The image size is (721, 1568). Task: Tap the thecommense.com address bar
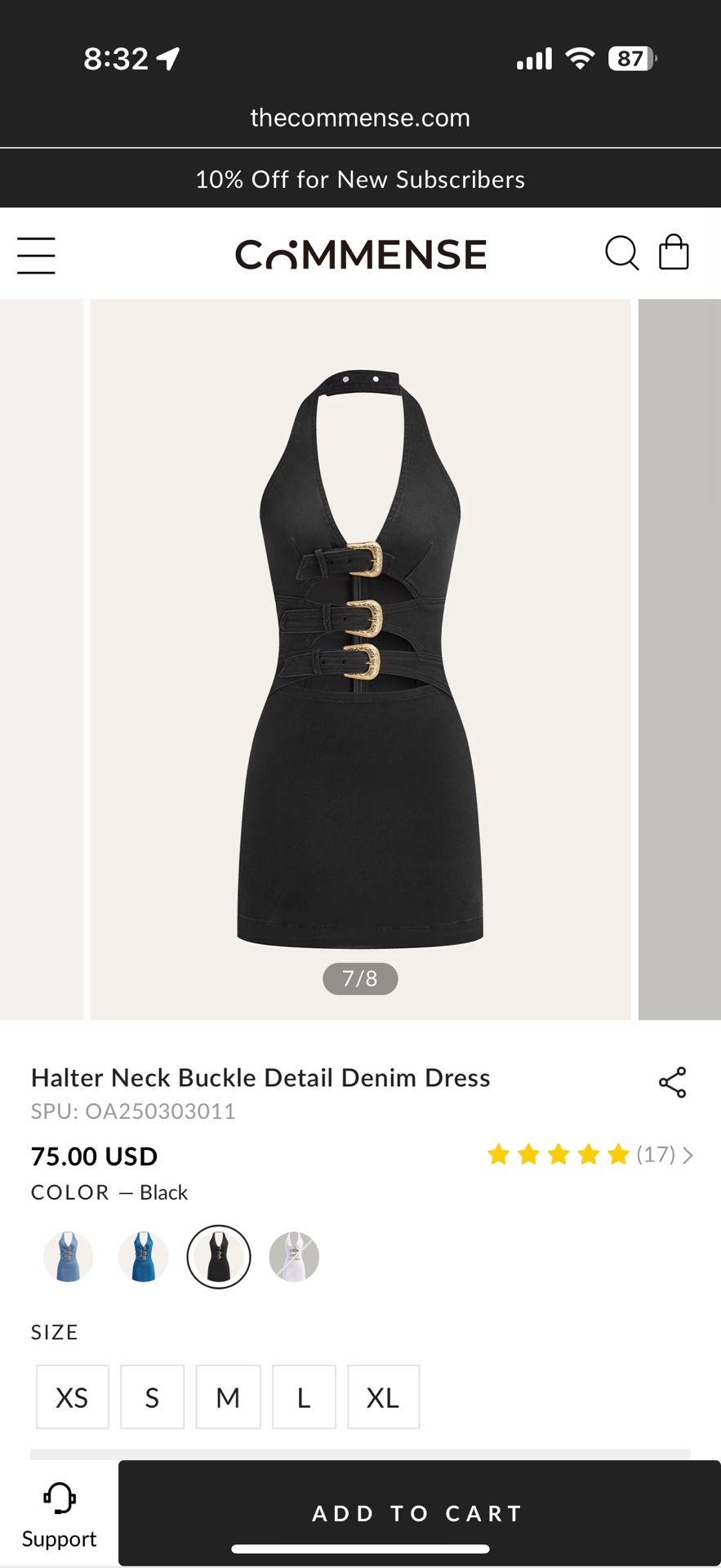click(360, 118)
